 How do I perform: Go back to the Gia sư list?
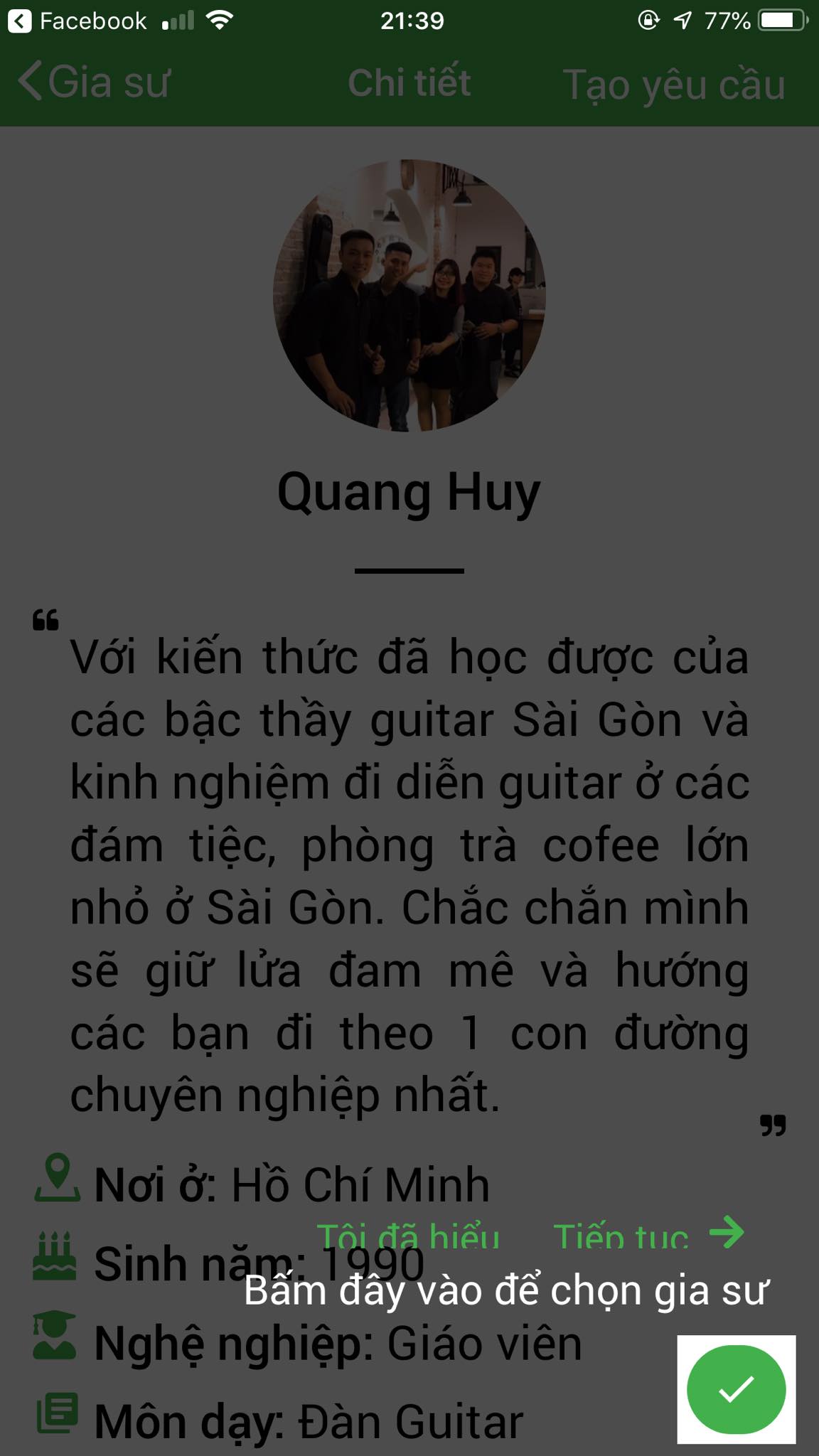pyautogui.click(x=94, y=82)
